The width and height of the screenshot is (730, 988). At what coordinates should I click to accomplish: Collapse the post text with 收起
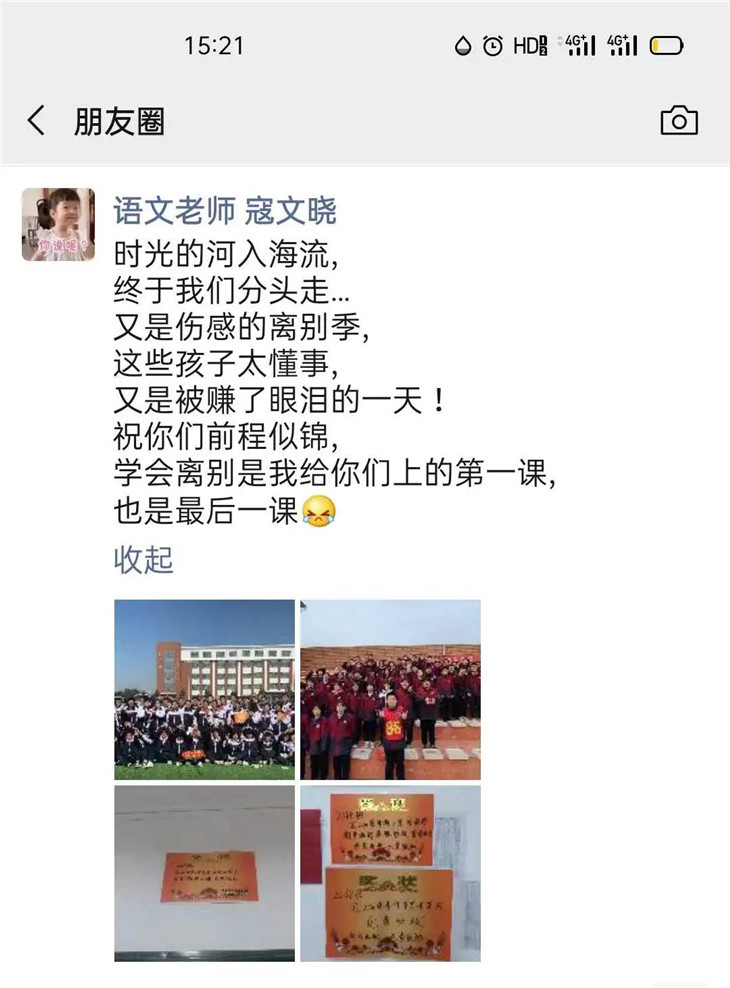point(143,560)
